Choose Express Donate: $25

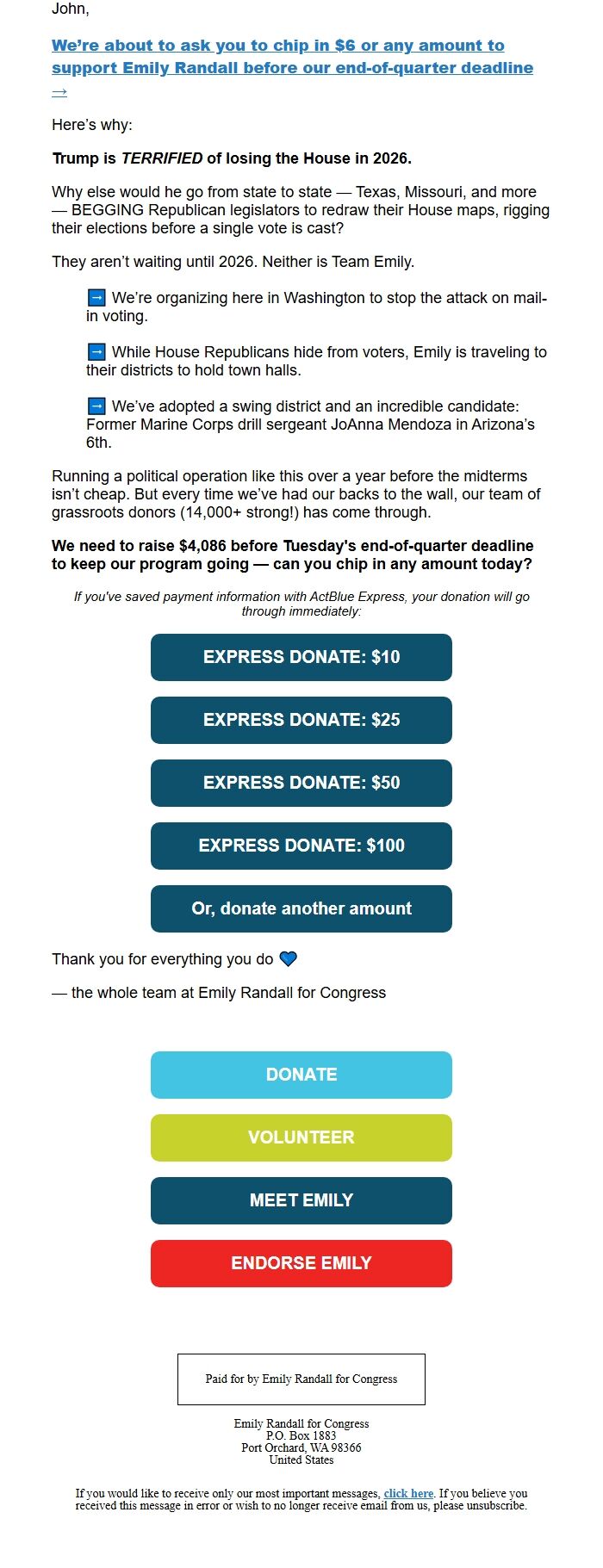(301, 720)
